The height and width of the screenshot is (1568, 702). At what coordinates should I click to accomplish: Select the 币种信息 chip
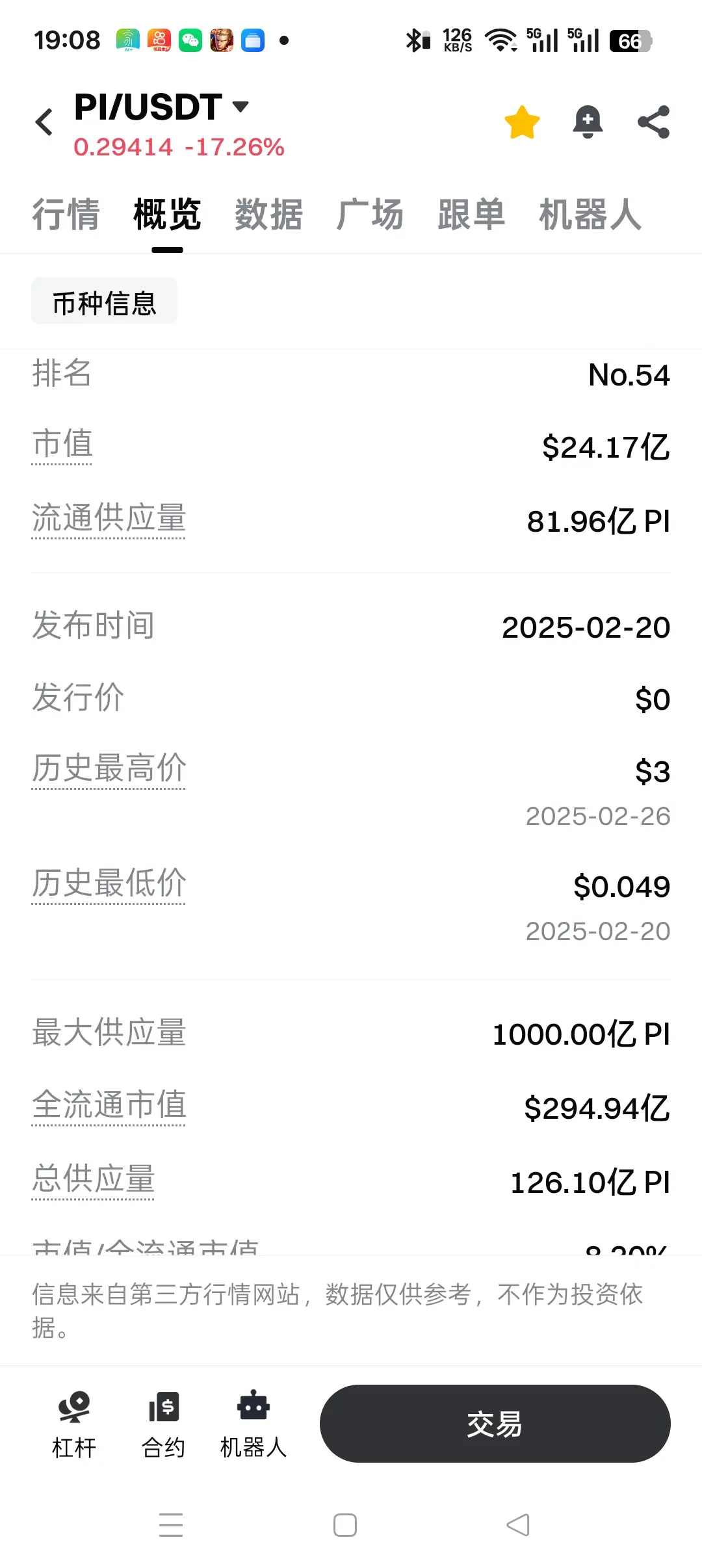click(104, 302)
